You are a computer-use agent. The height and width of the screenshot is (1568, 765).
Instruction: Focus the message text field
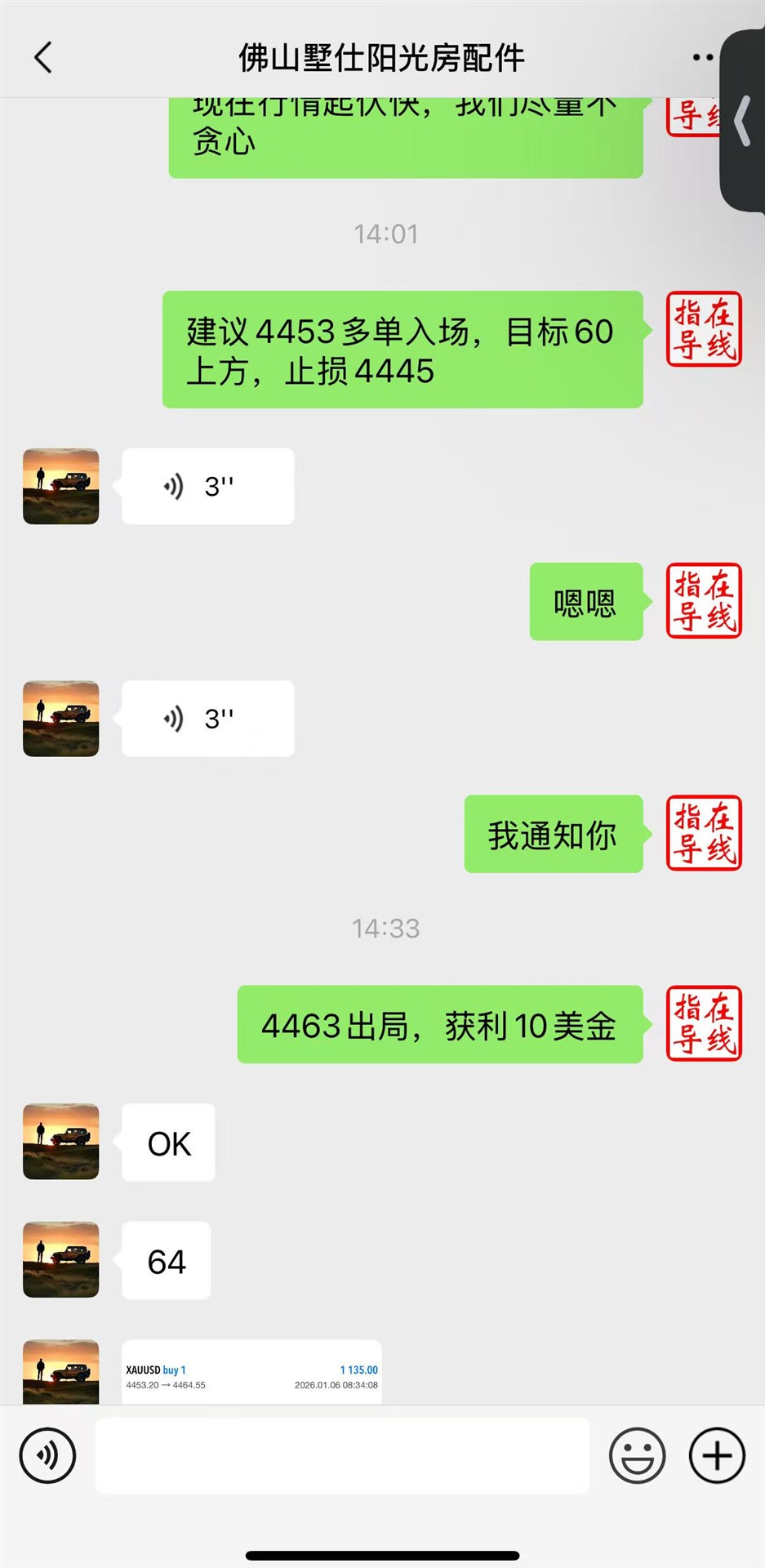tap(342, 1454)
